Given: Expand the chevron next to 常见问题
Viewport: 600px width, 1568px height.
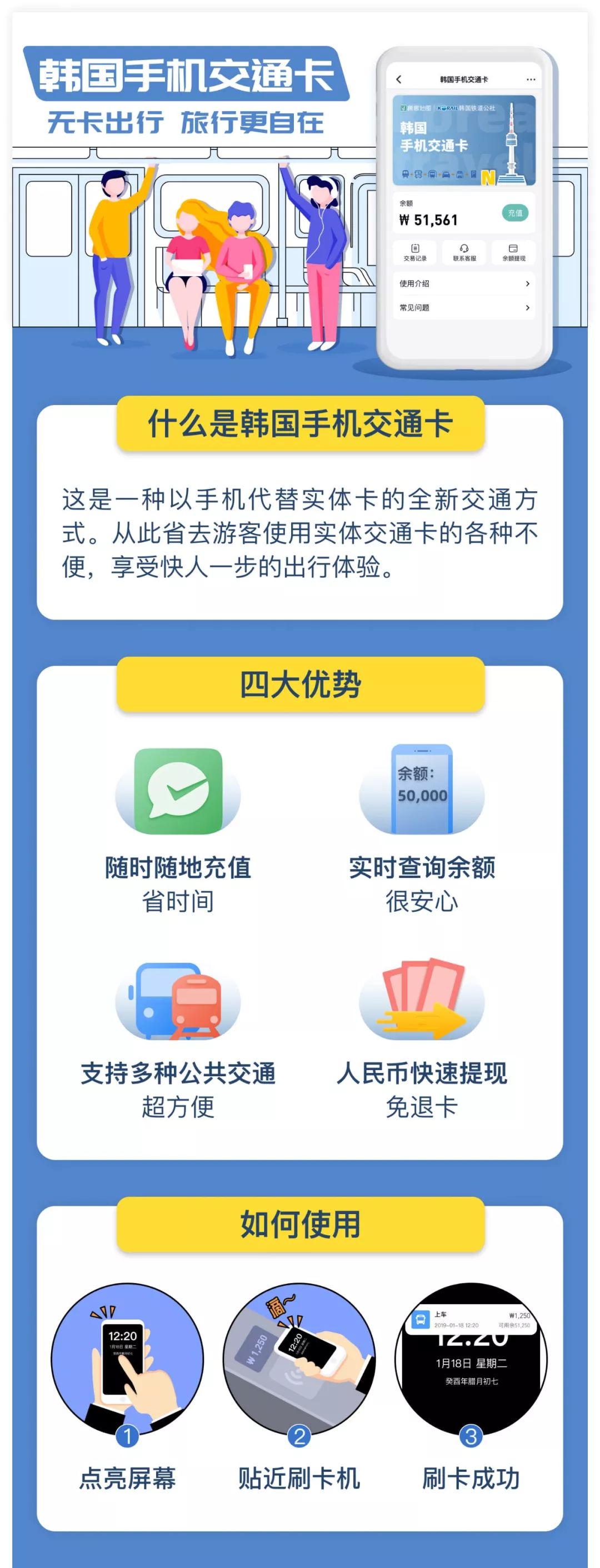Looking at the screenshot, I should 528,307.
